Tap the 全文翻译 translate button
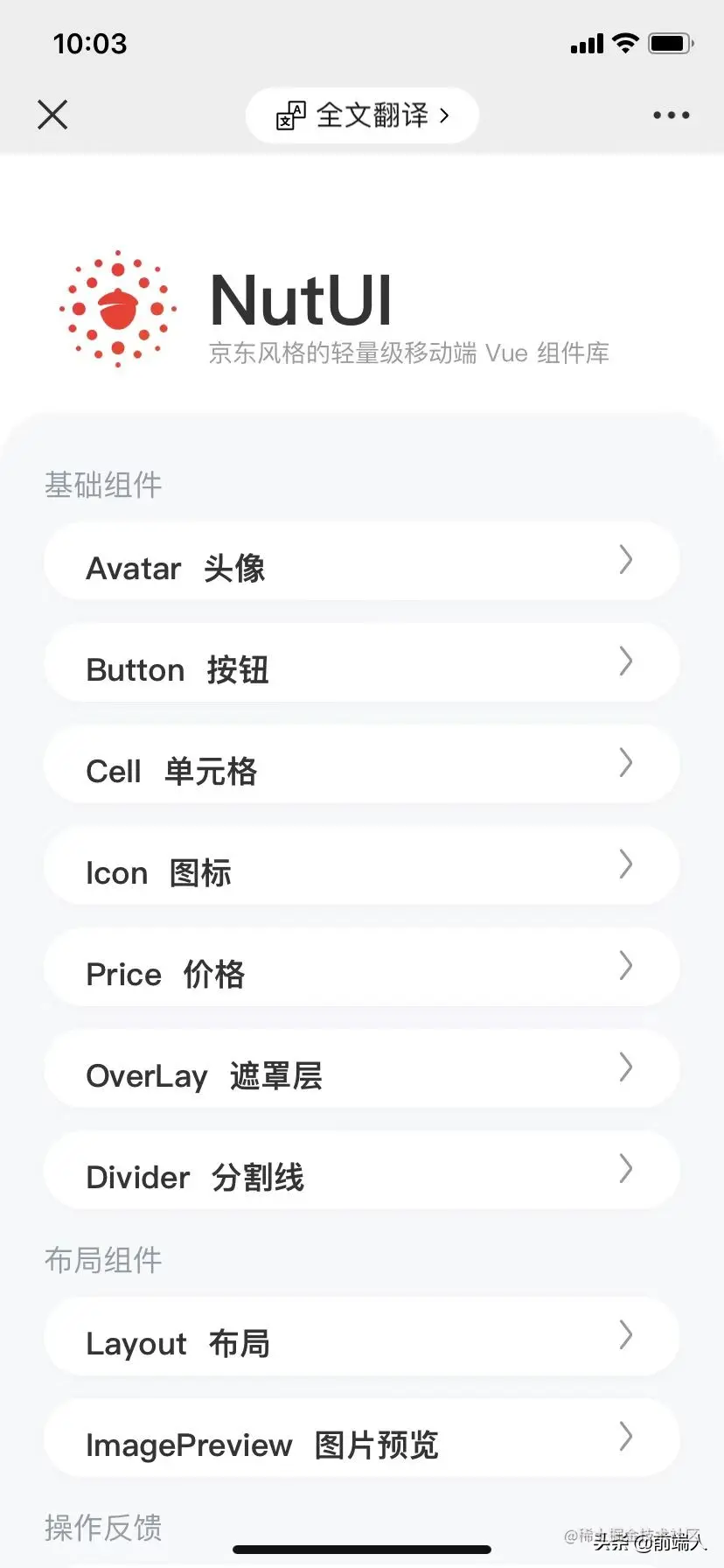This screenshot has width=724, height=1568. (x=362, y=115)
